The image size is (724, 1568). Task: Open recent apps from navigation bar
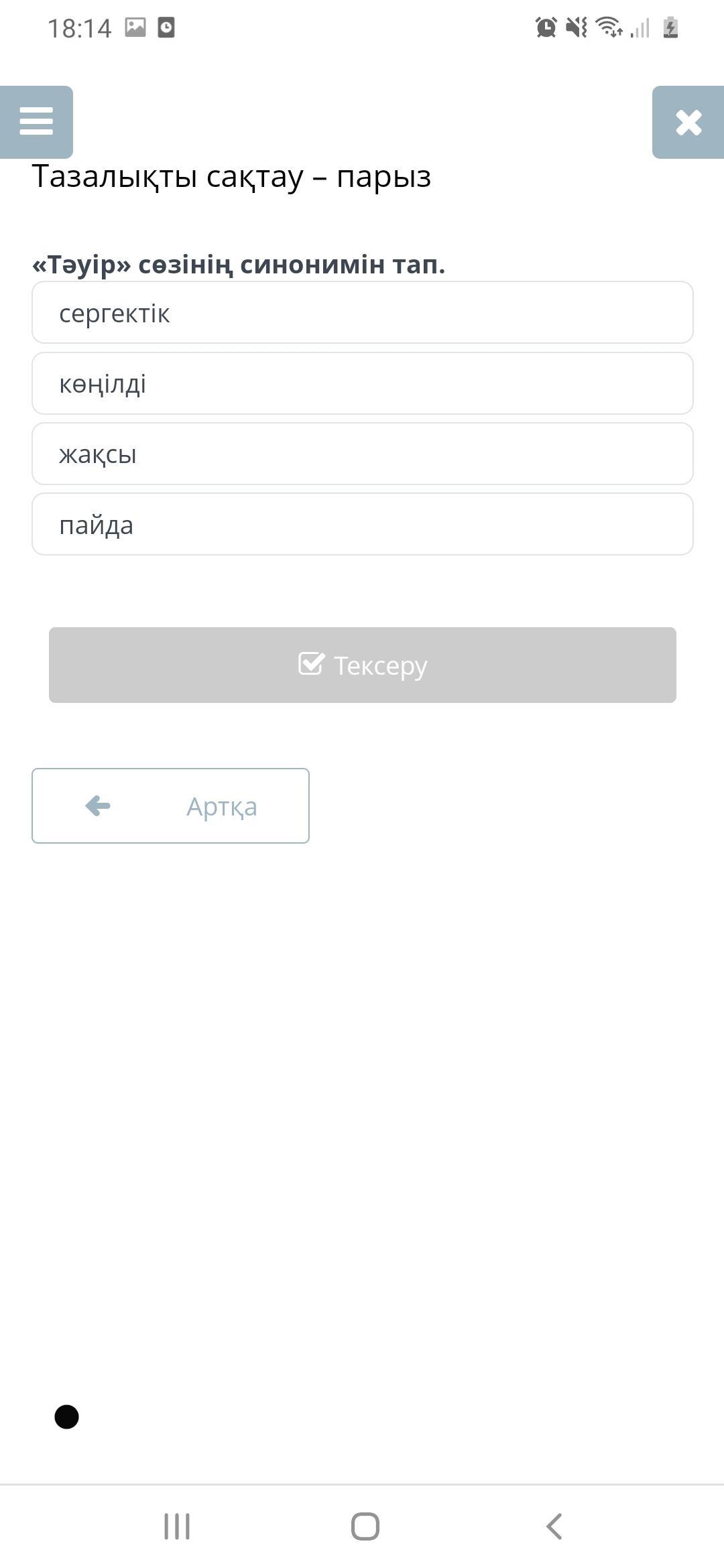[177, 1526]
